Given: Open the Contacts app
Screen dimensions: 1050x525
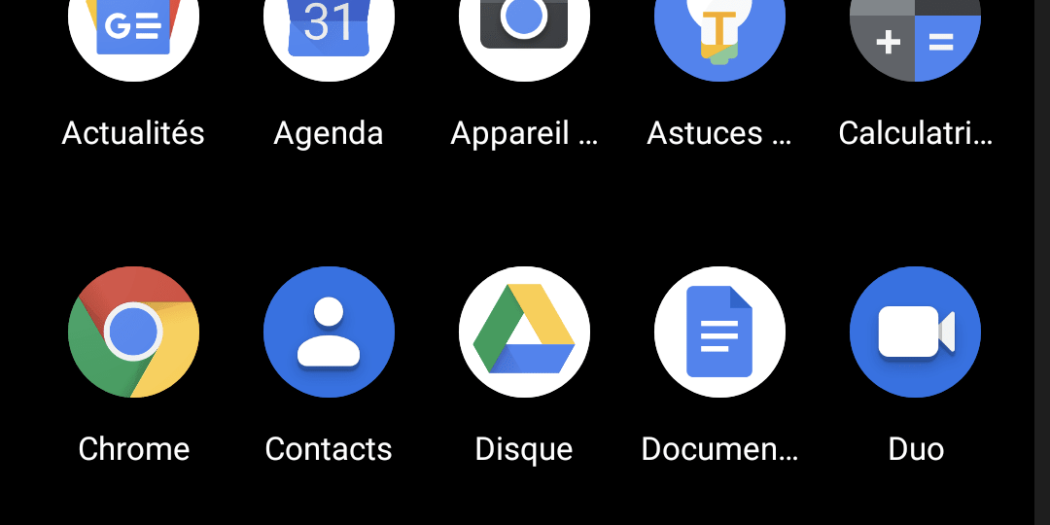Looking at the screenshot, I should click(x=328, y=332).
